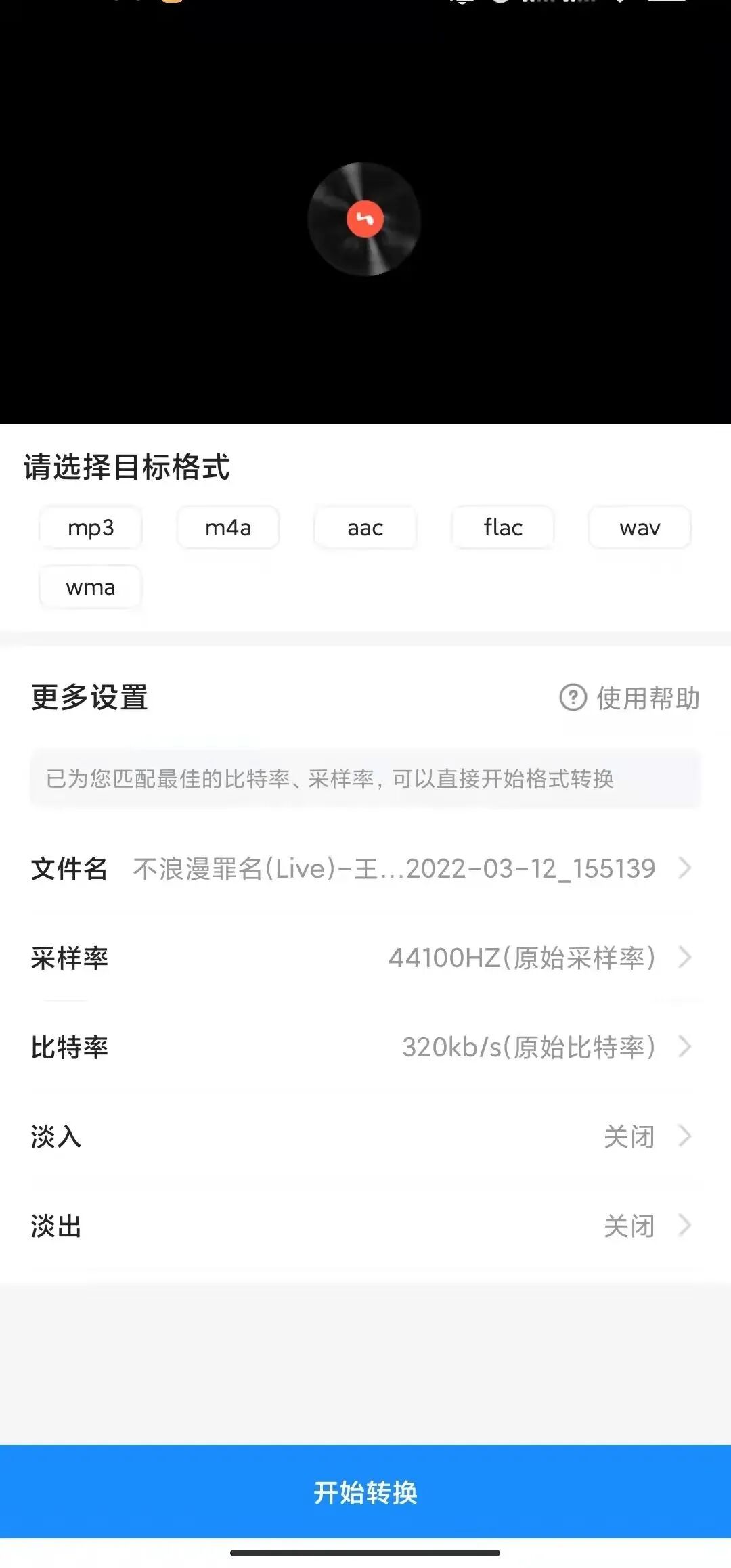Open the 文件名 chevron to rename file

pos(684,868)
